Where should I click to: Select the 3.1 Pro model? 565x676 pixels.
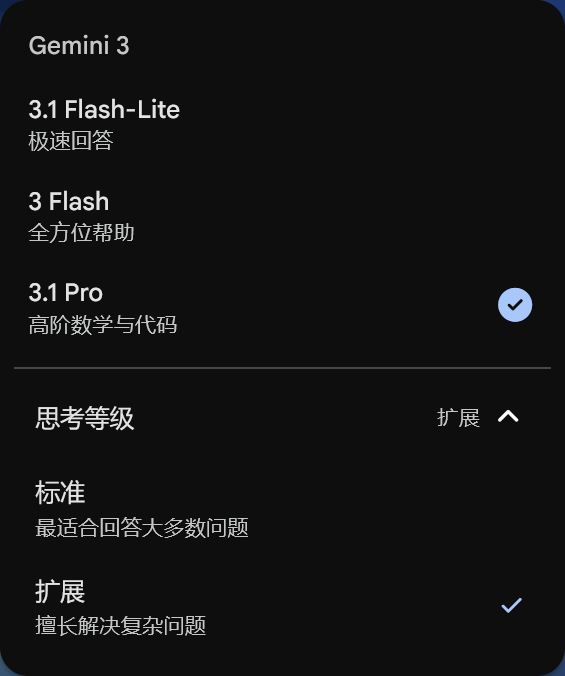(282, 308)
